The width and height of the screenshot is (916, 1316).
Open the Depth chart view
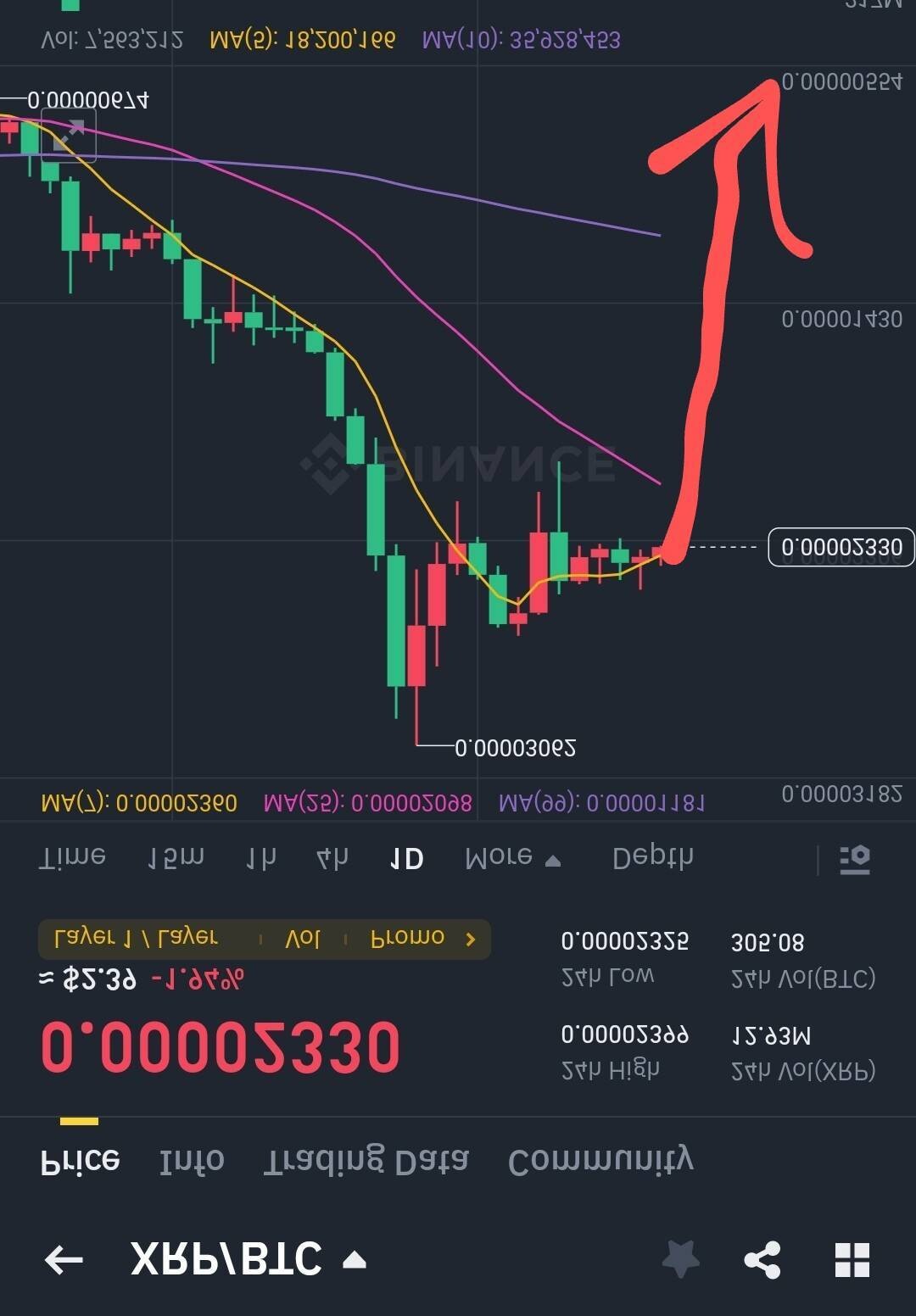point(652,857)
